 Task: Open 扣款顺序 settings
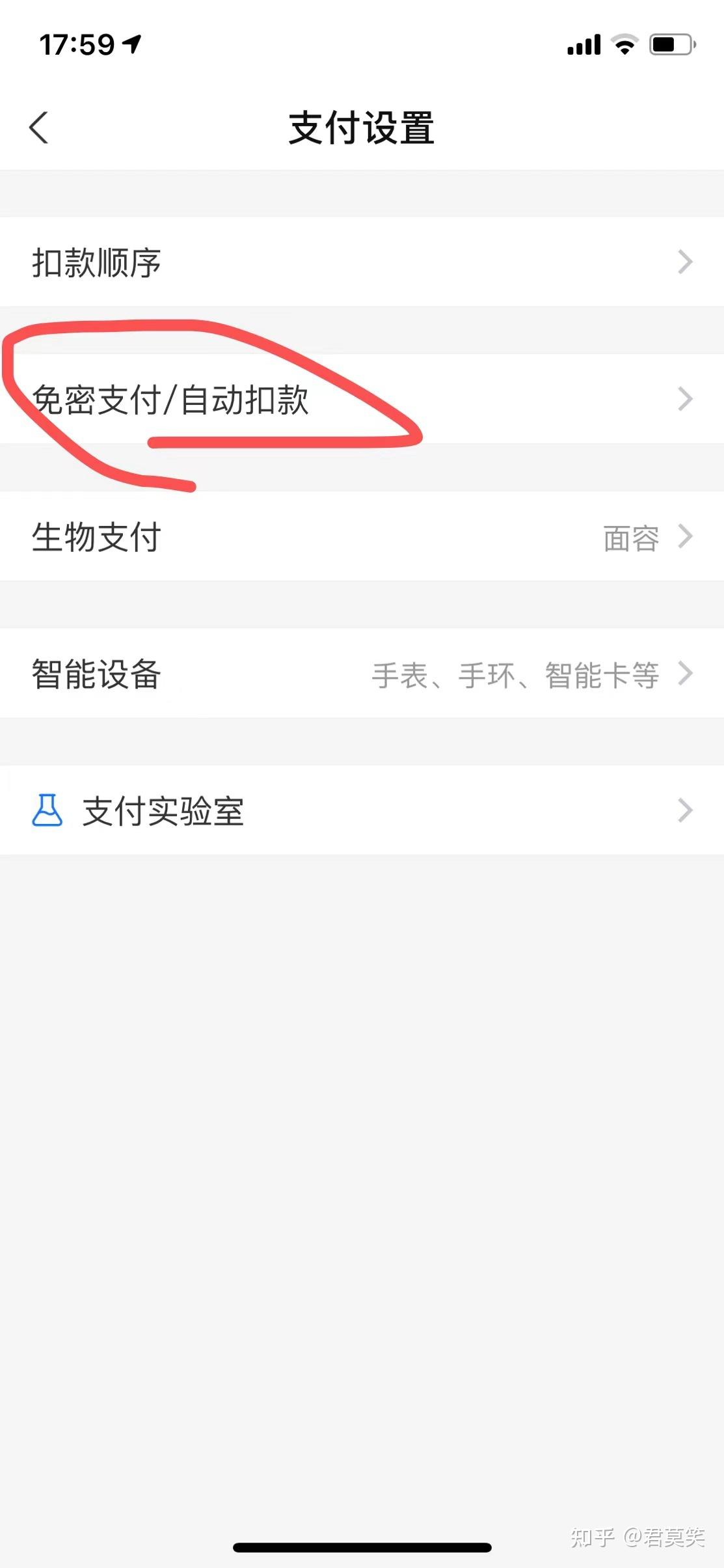[x=362, y=262]
